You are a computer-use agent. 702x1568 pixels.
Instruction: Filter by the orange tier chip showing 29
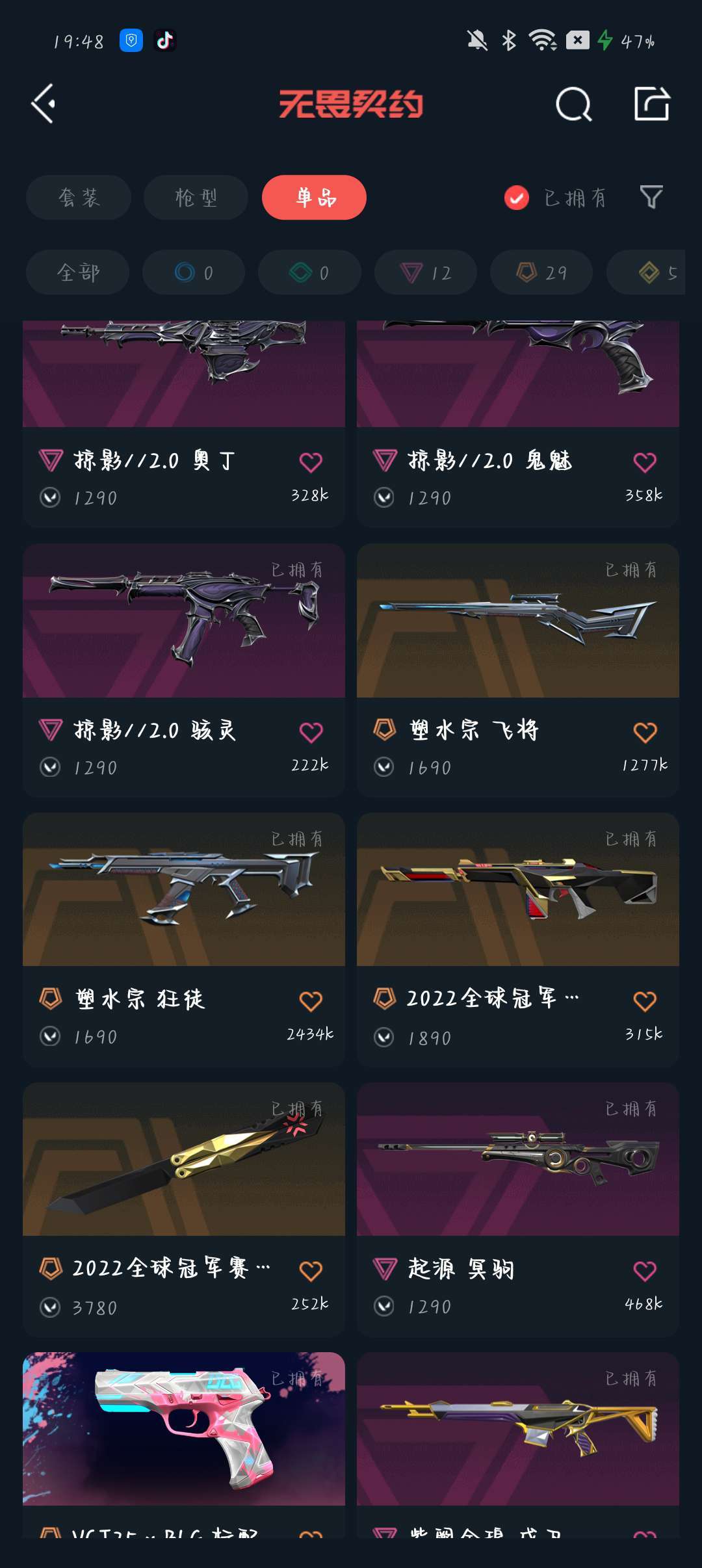pyautogui.click(x=541, y=272)
